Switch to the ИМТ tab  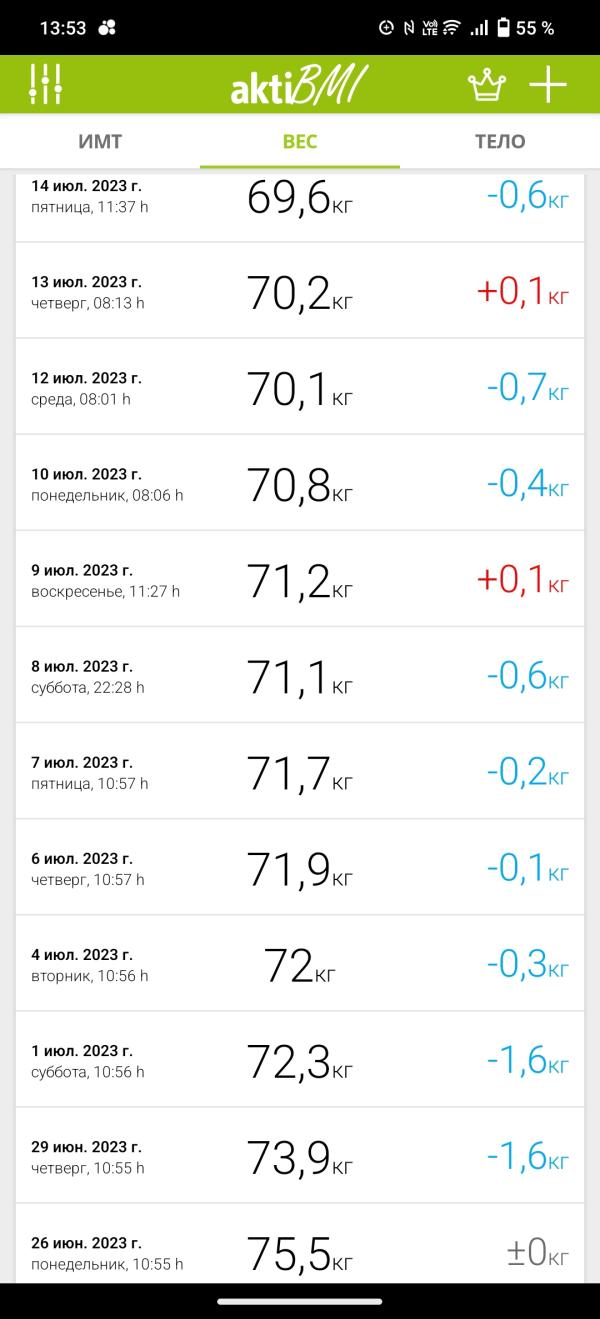pyautogui.click(x=100, y=141)
